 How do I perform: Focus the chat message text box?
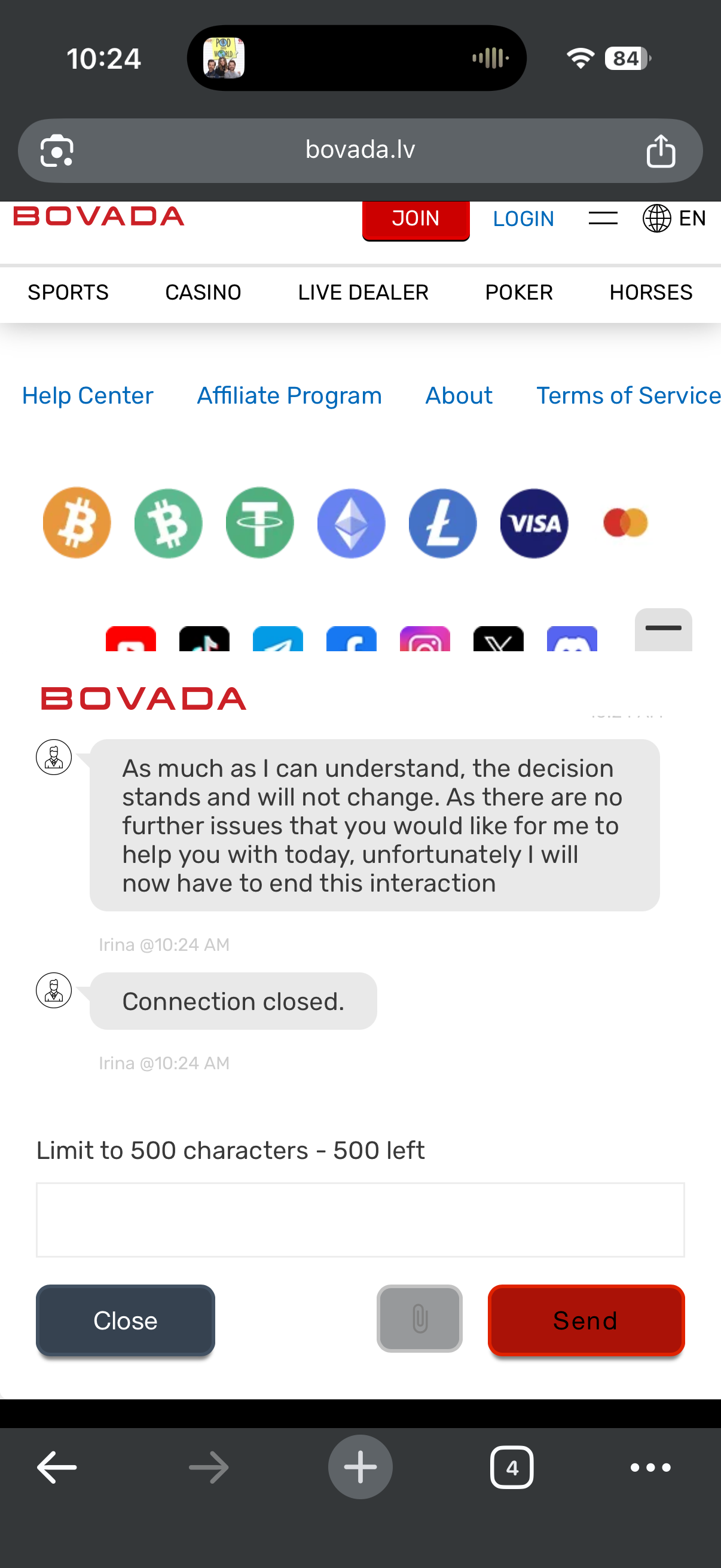click(x=360, y=1220)
